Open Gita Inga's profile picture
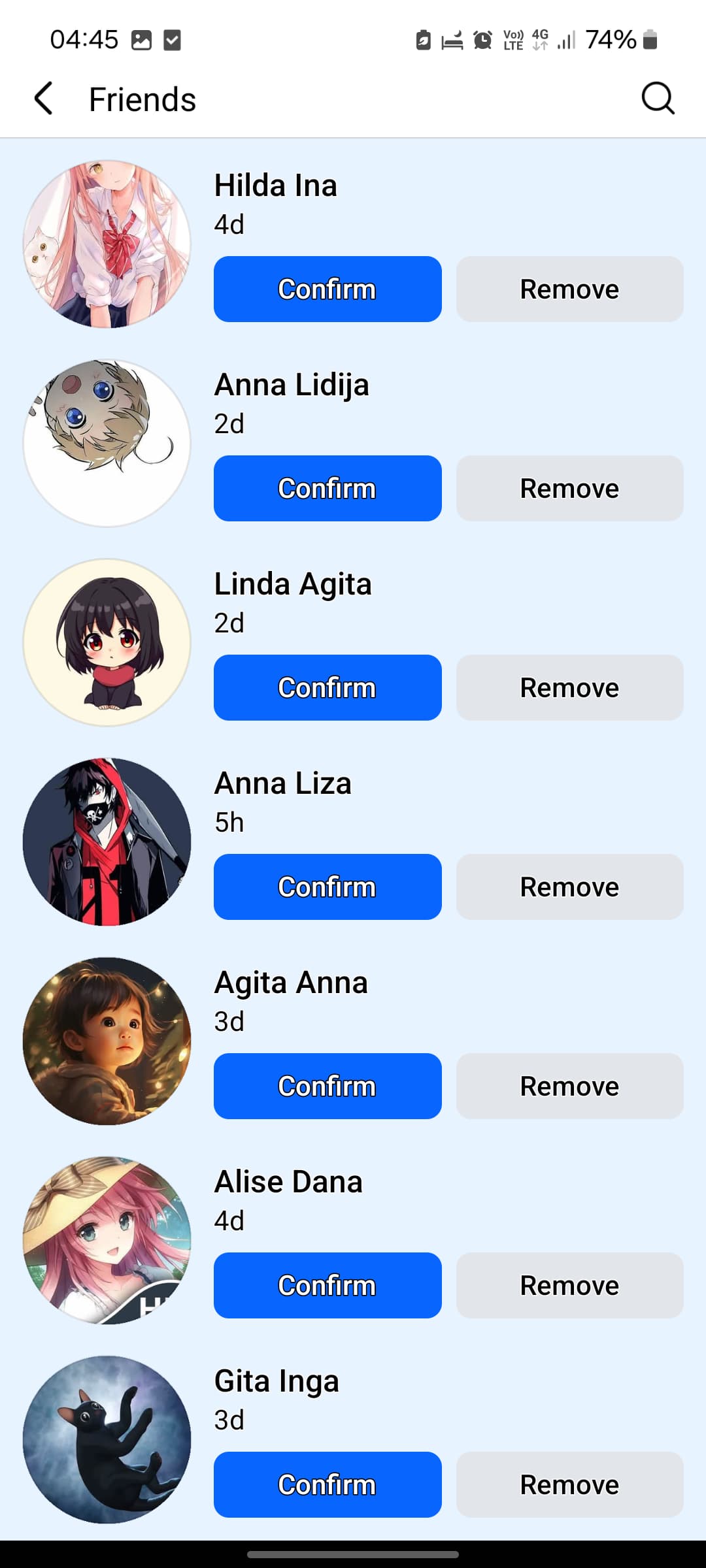 pos(107,1439)
